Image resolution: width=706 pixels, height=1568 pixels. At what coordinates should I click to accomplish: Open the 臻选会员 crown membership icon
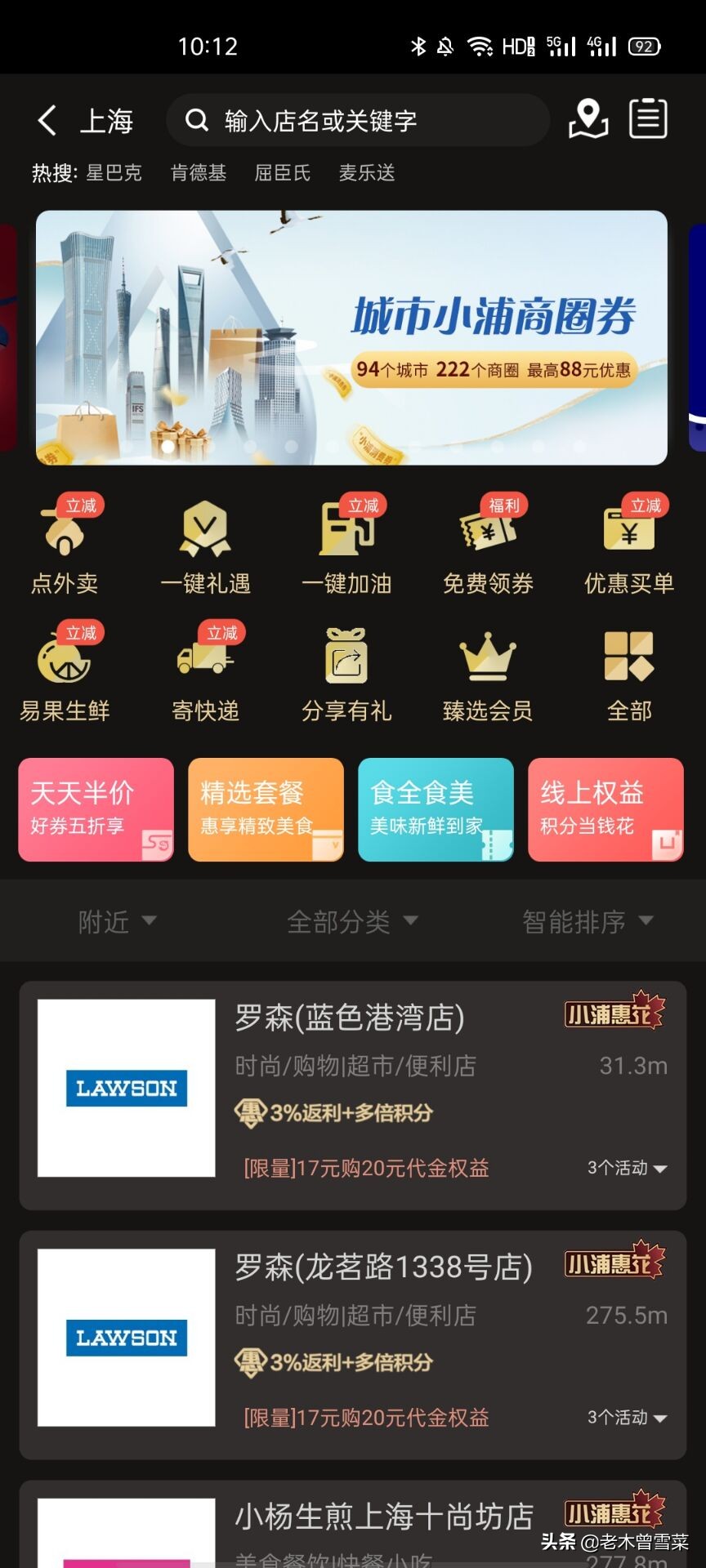[x=488, y=670]
